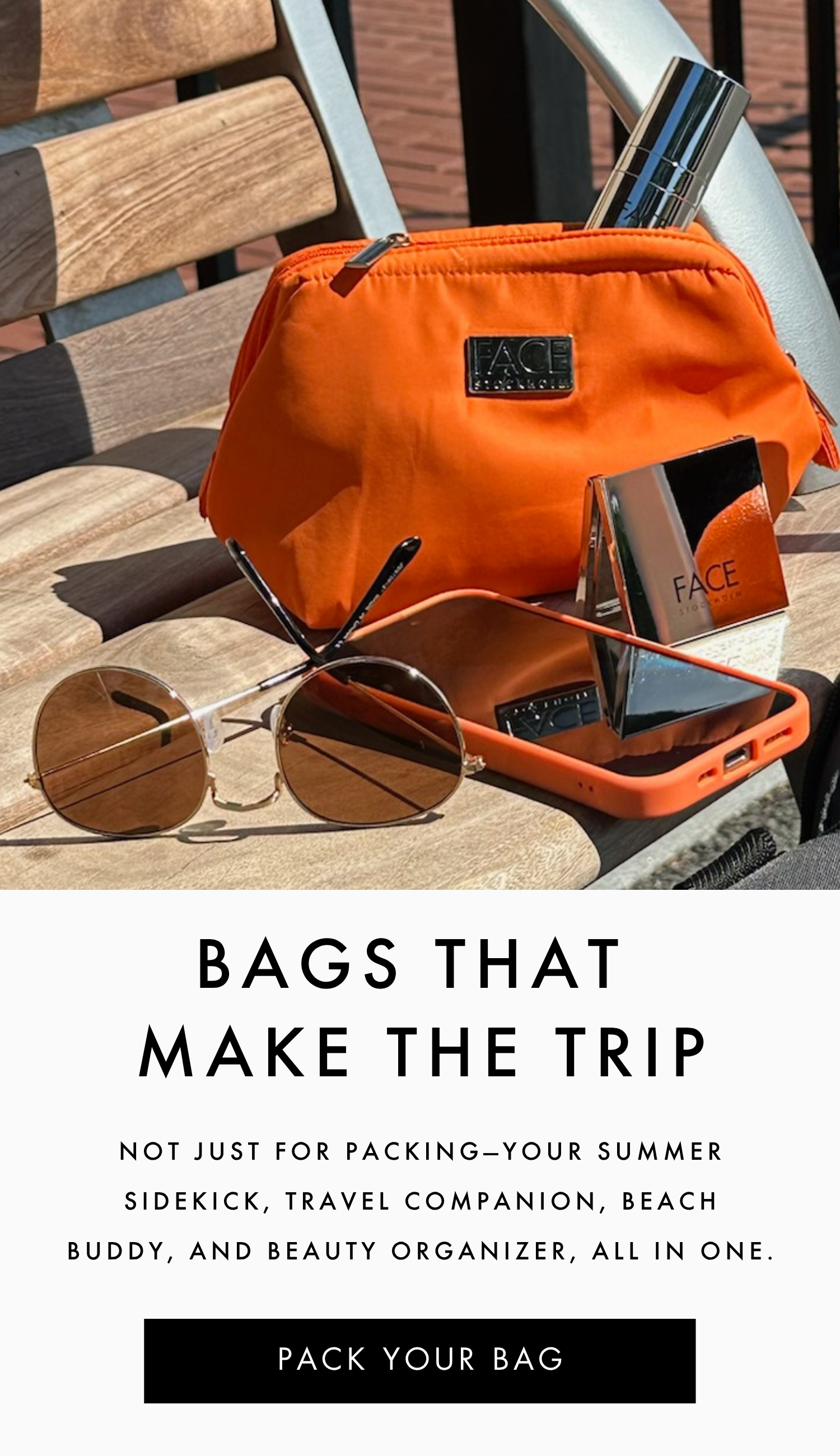Tap the Pack Your Bag button

pyautogui.click(x=419, y=1360)
